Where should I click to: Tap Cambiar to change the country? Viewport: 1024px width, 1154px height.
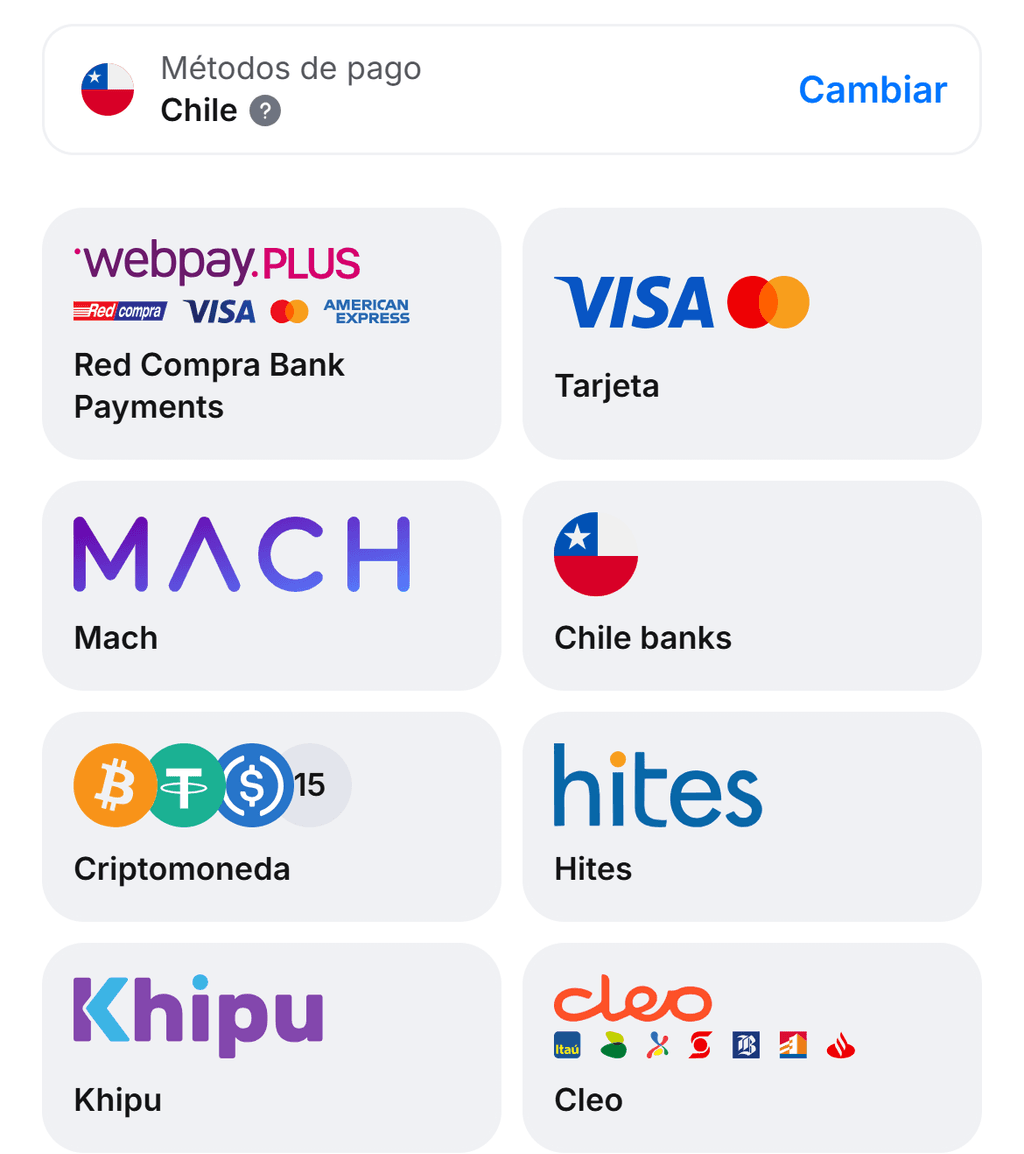click(x=872, y=90)
